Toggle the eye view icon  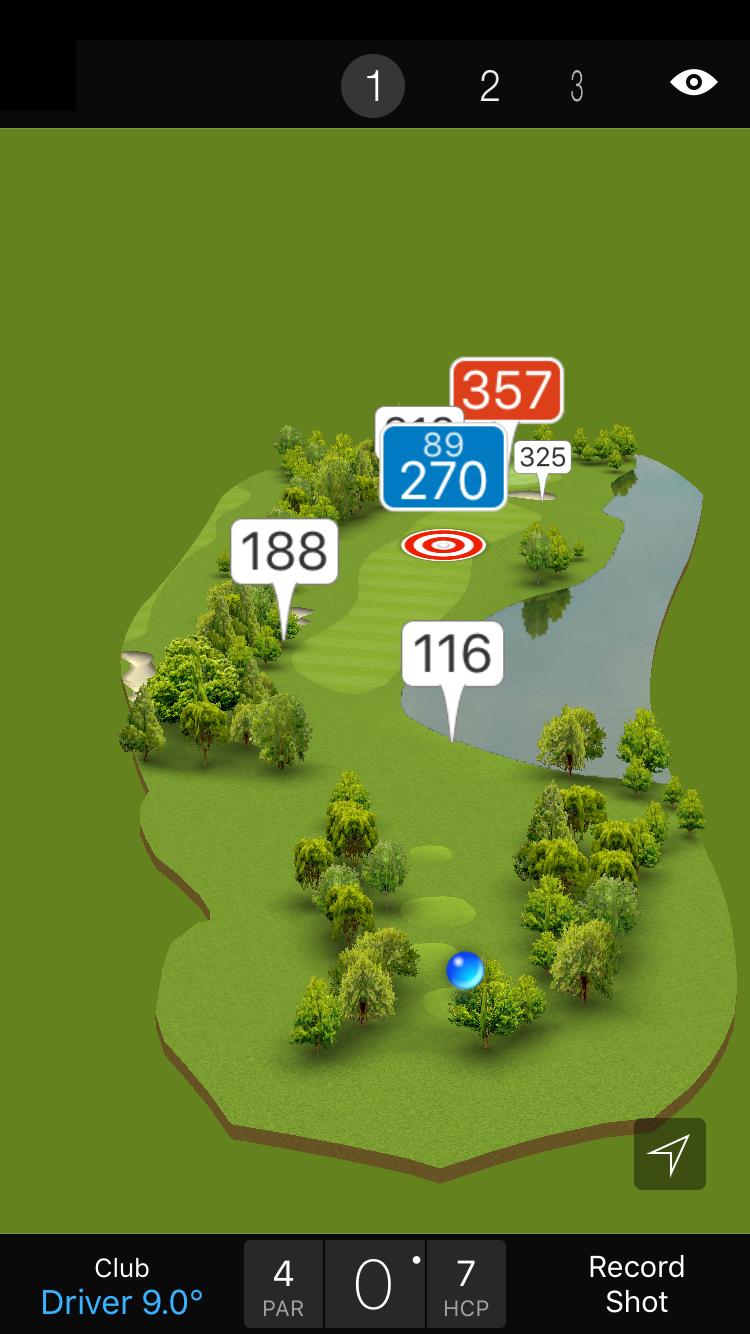coord(693,82)
